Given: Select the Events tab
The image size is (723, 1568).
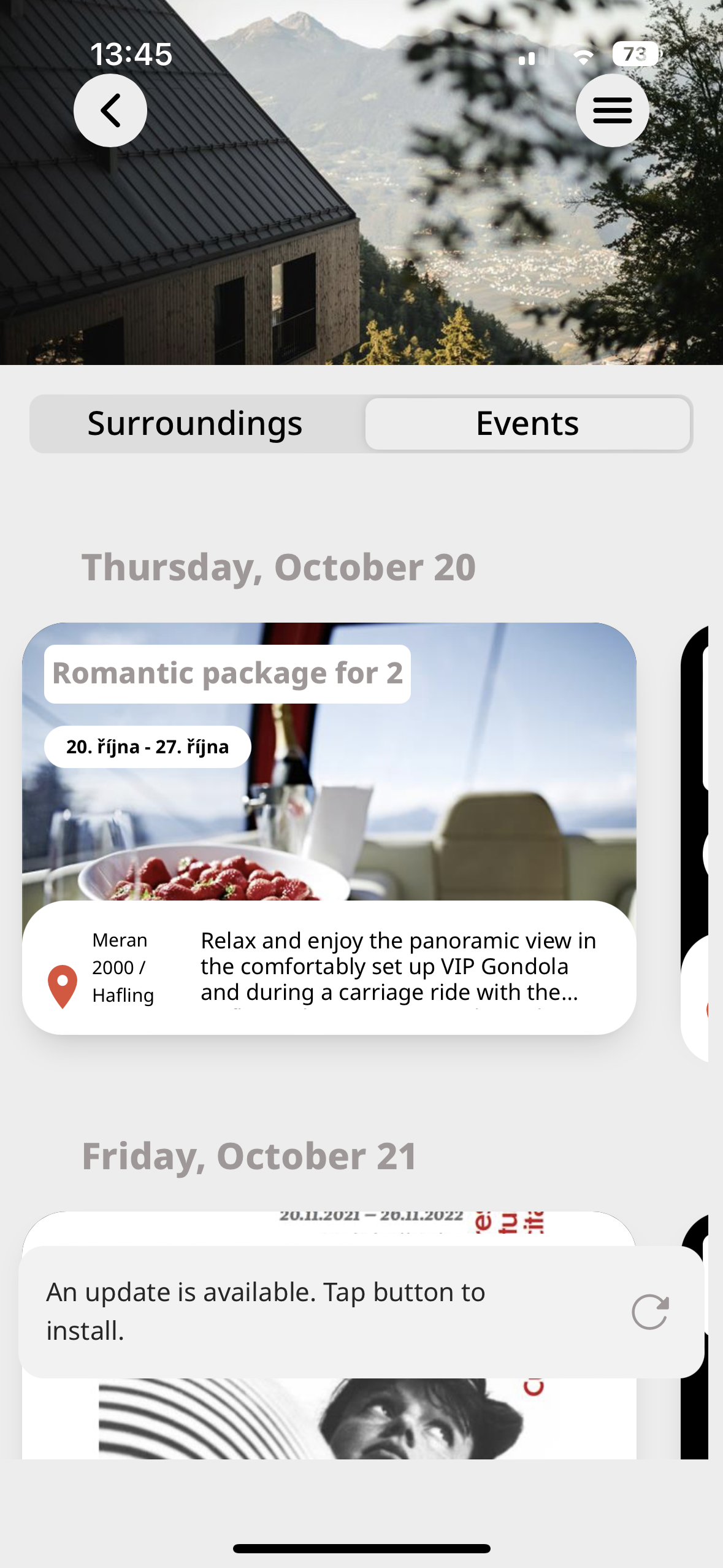Looking at the screenshot, I should click(x=528, y=423).
